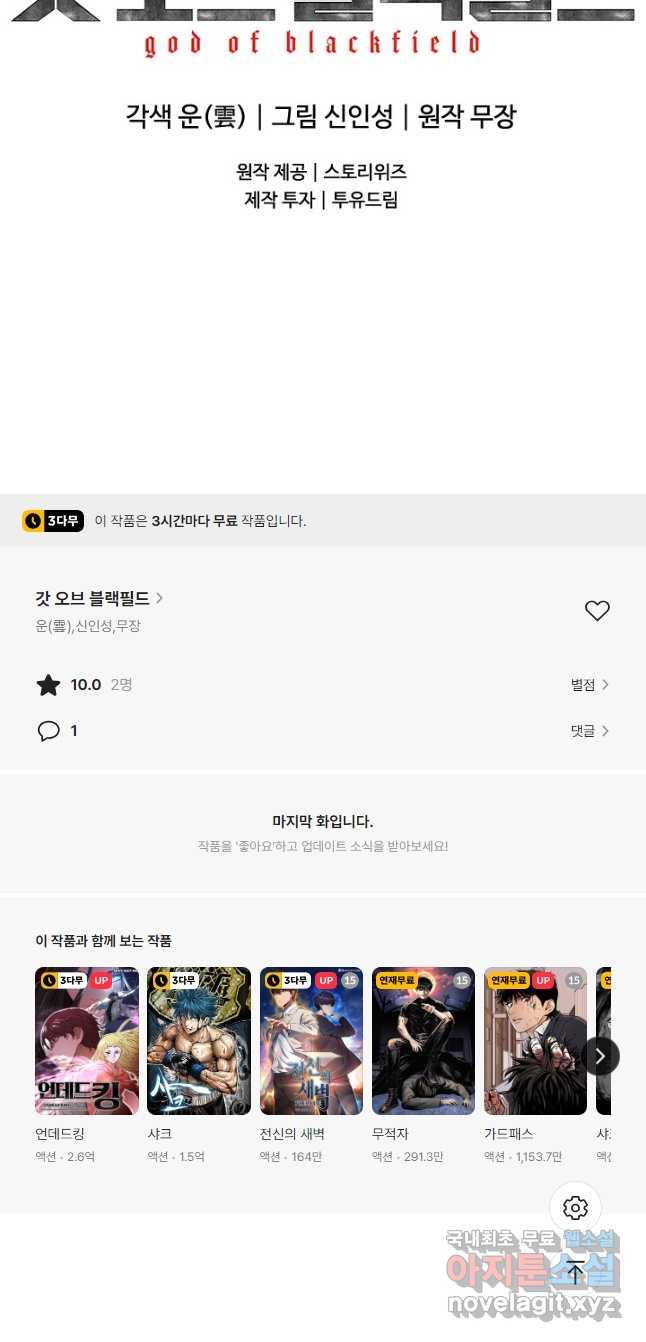Like this webtoon with the heart icon
646x1342 pixels.
(x=597, y=611)
